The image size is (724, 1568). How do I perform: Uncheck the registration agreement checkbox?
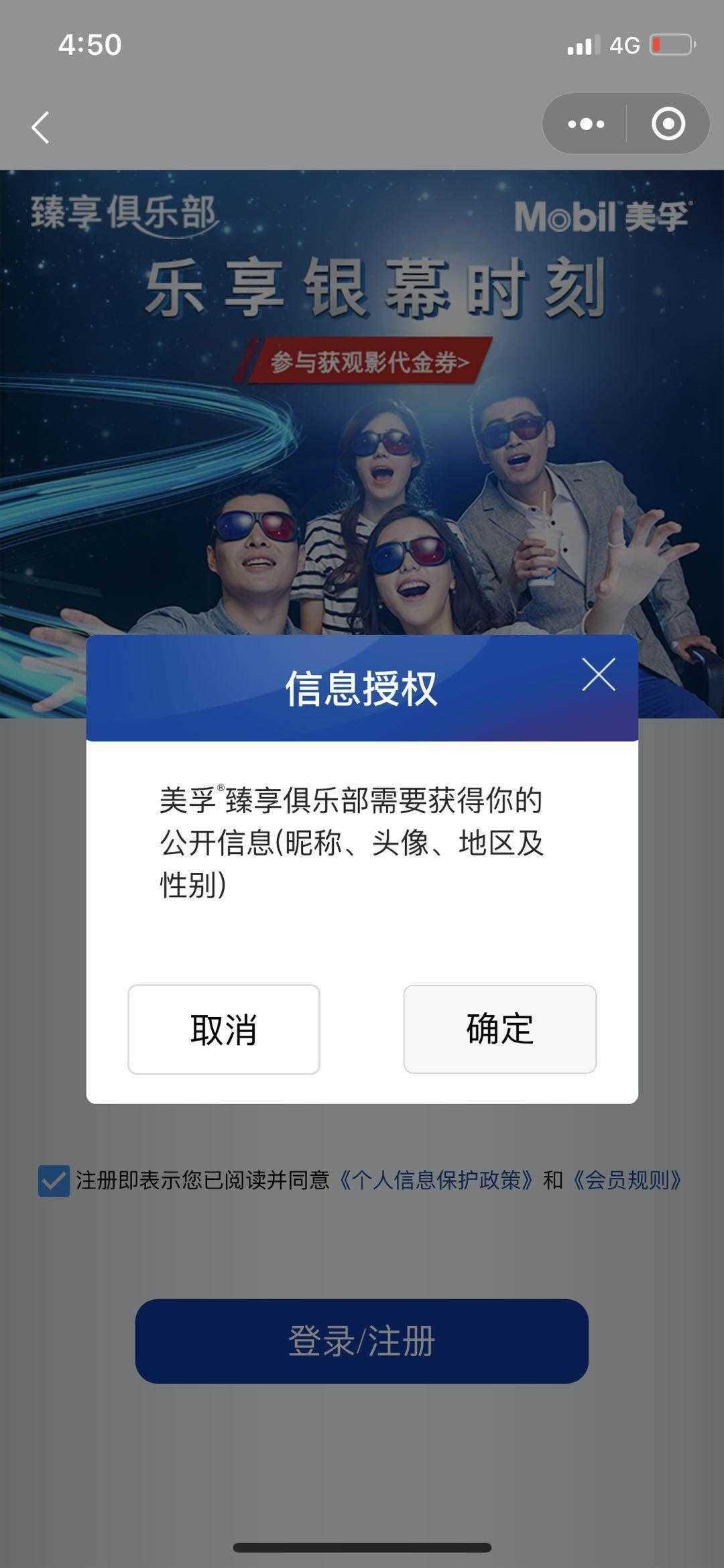[x=54, y=1181]
